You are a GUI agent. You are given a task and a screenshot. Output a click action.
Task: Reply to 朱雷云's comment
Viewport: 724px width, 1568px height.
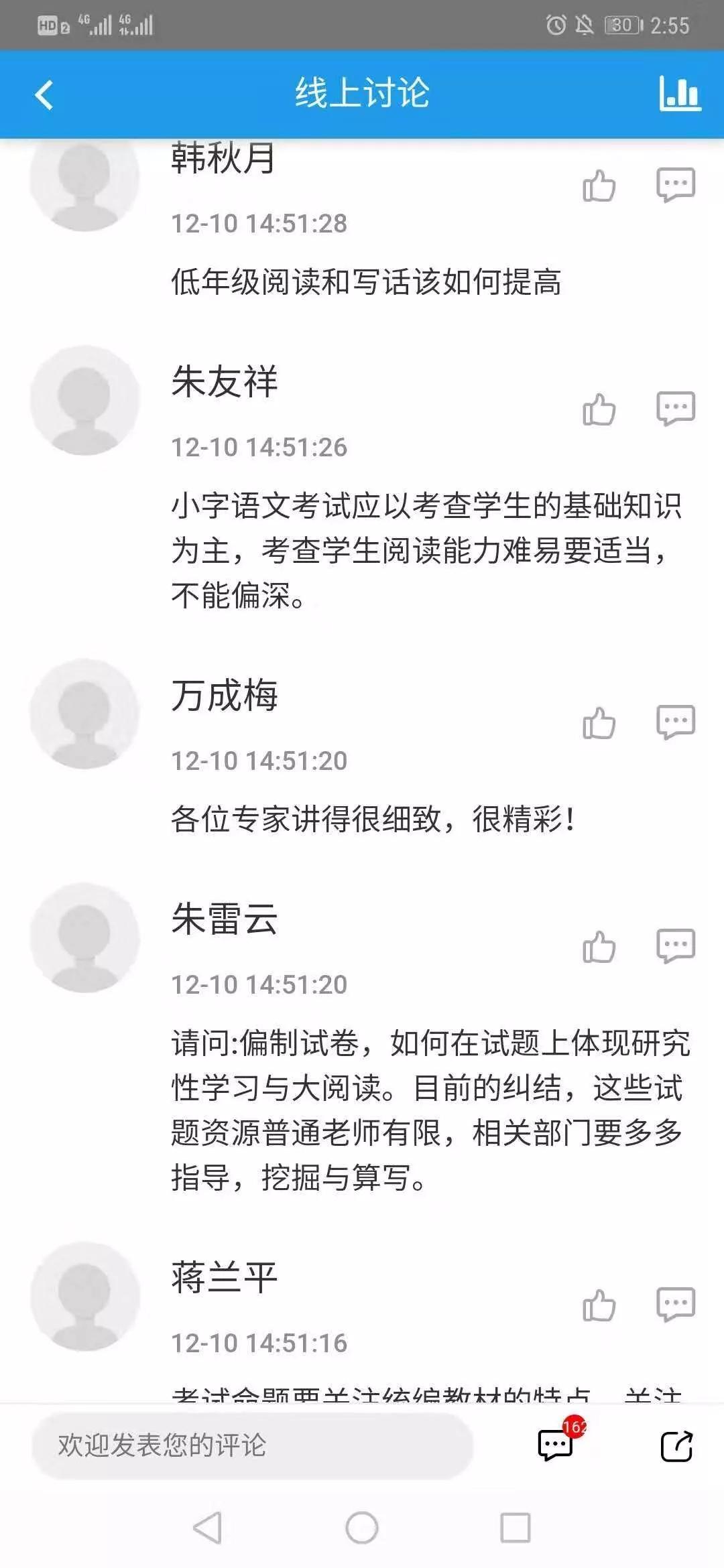pyautogui.click(x=675, y=945)
